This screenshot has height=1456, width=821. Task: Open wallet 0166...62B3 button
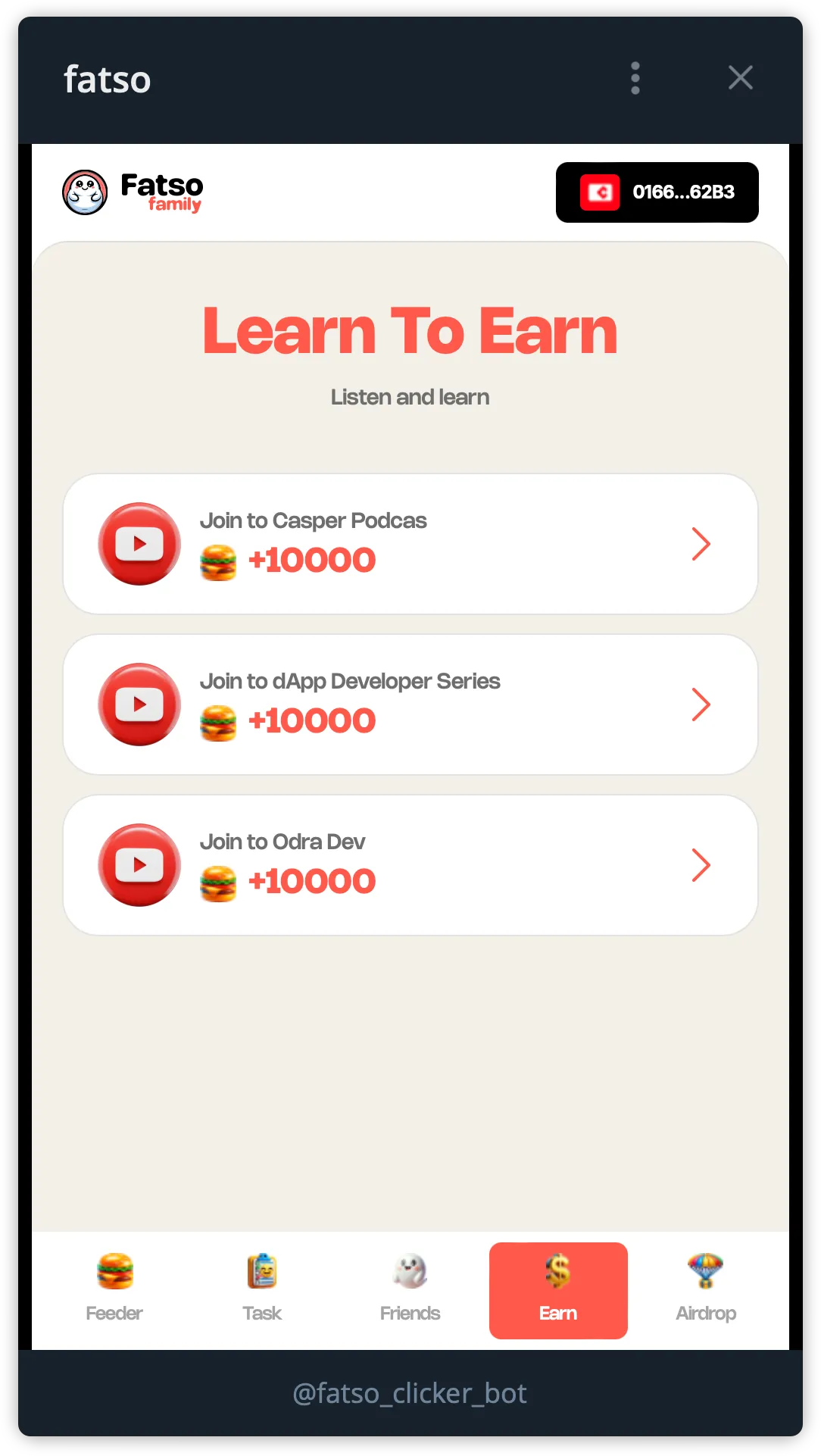click(657, 192)
